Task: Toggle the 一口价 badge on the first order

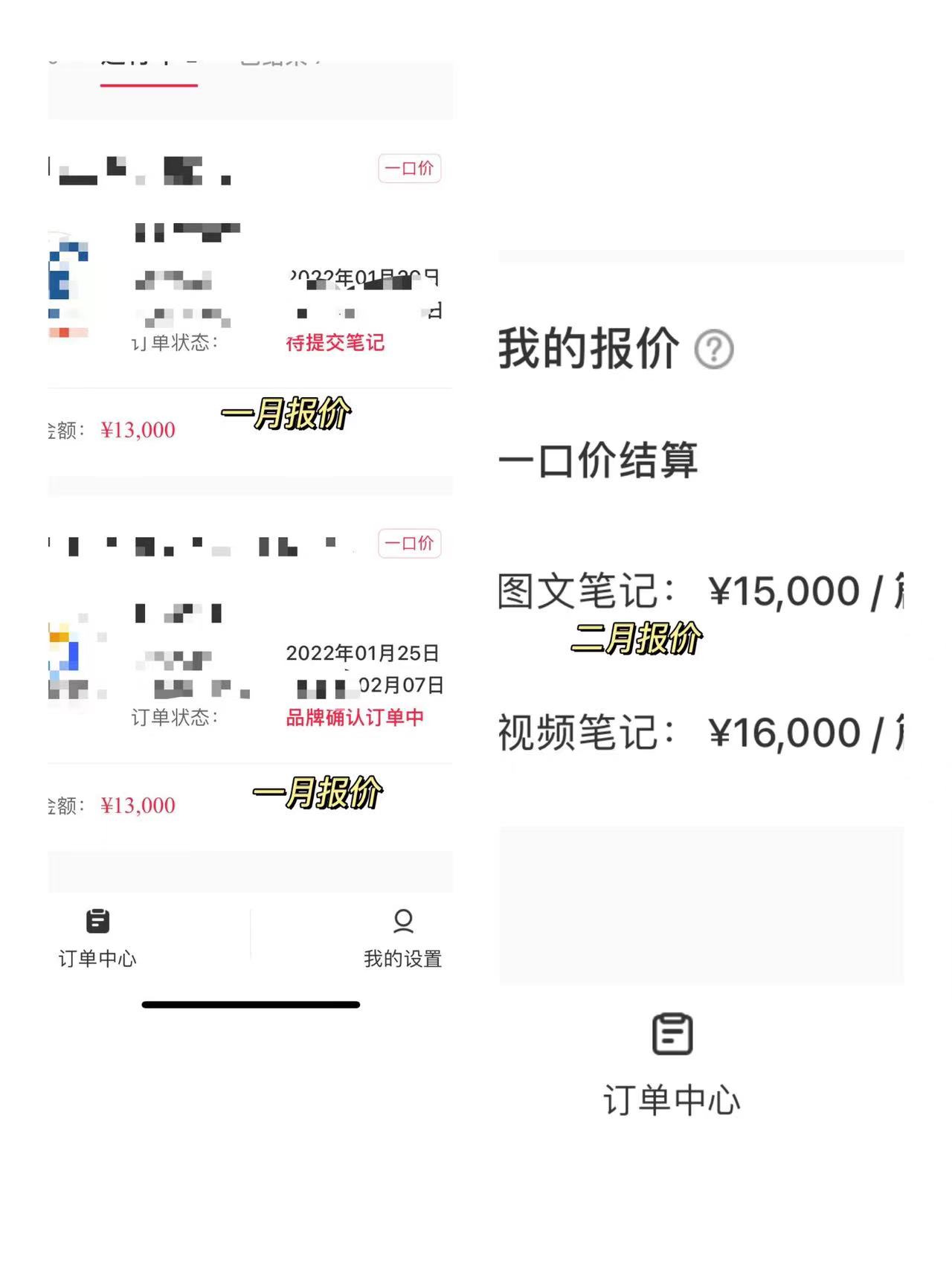Action: point(409,169)
